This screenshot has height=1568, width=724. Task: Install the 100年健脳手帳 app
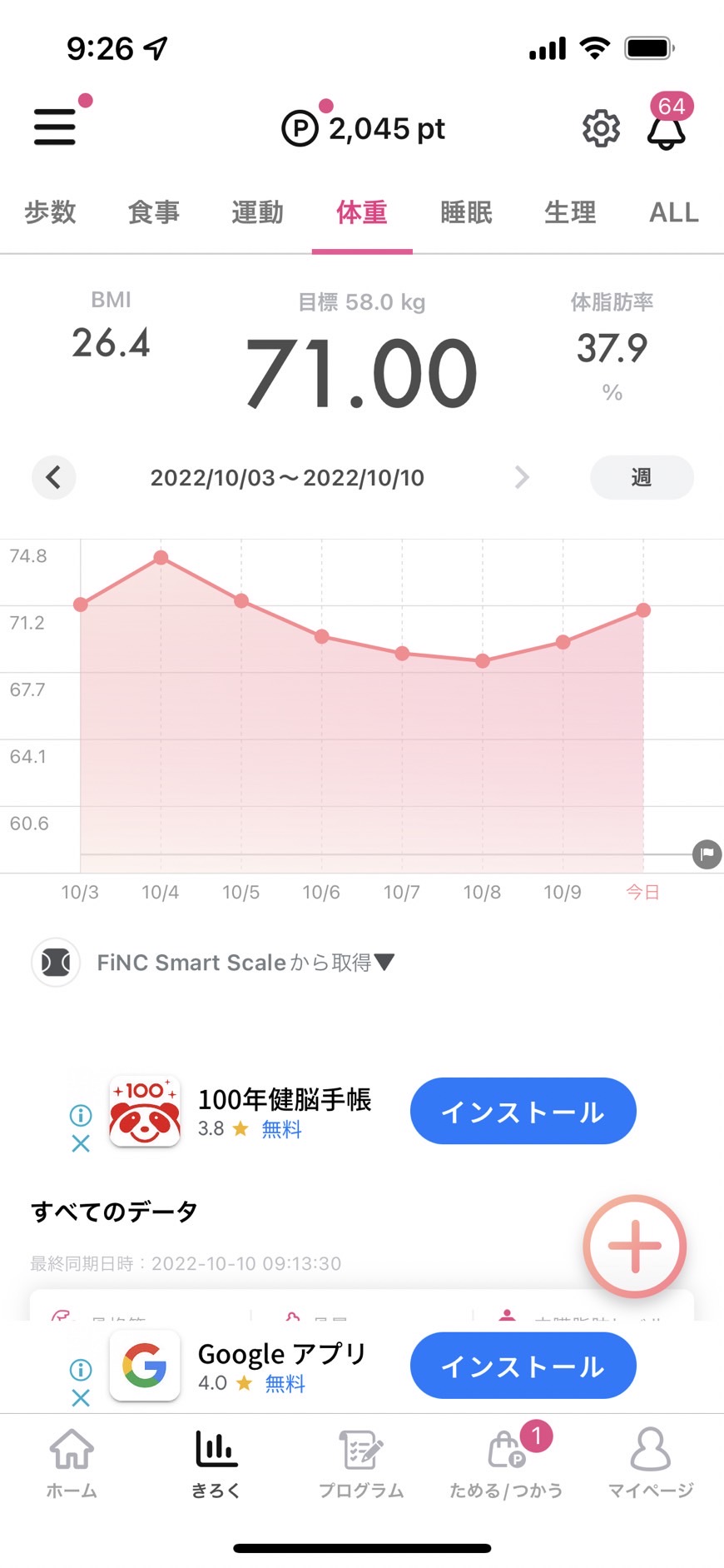point(523,1111)
